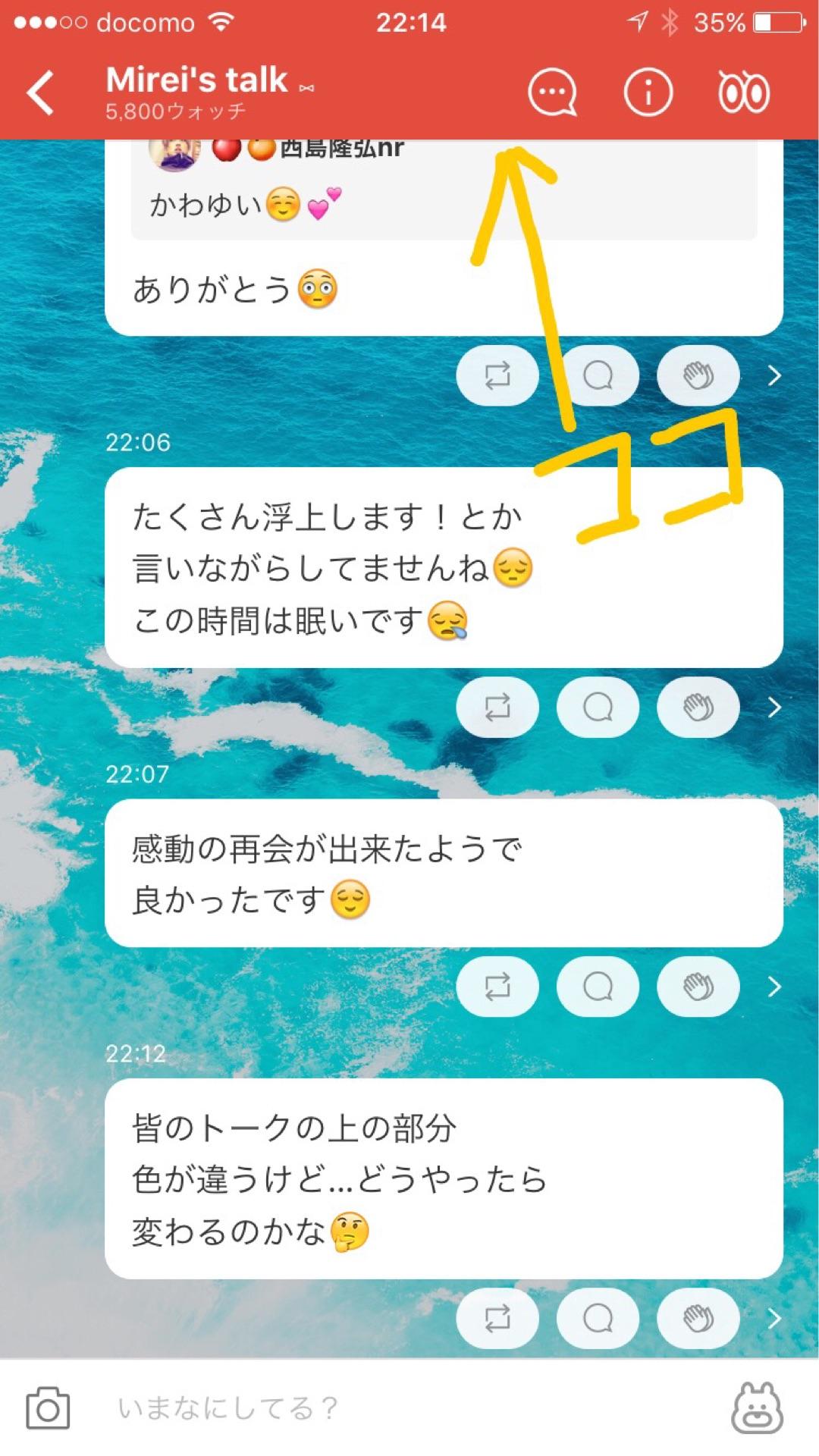The image size is (819, 1456).
Task: Clap for the ありがとう message
Action: coord(698,375)
